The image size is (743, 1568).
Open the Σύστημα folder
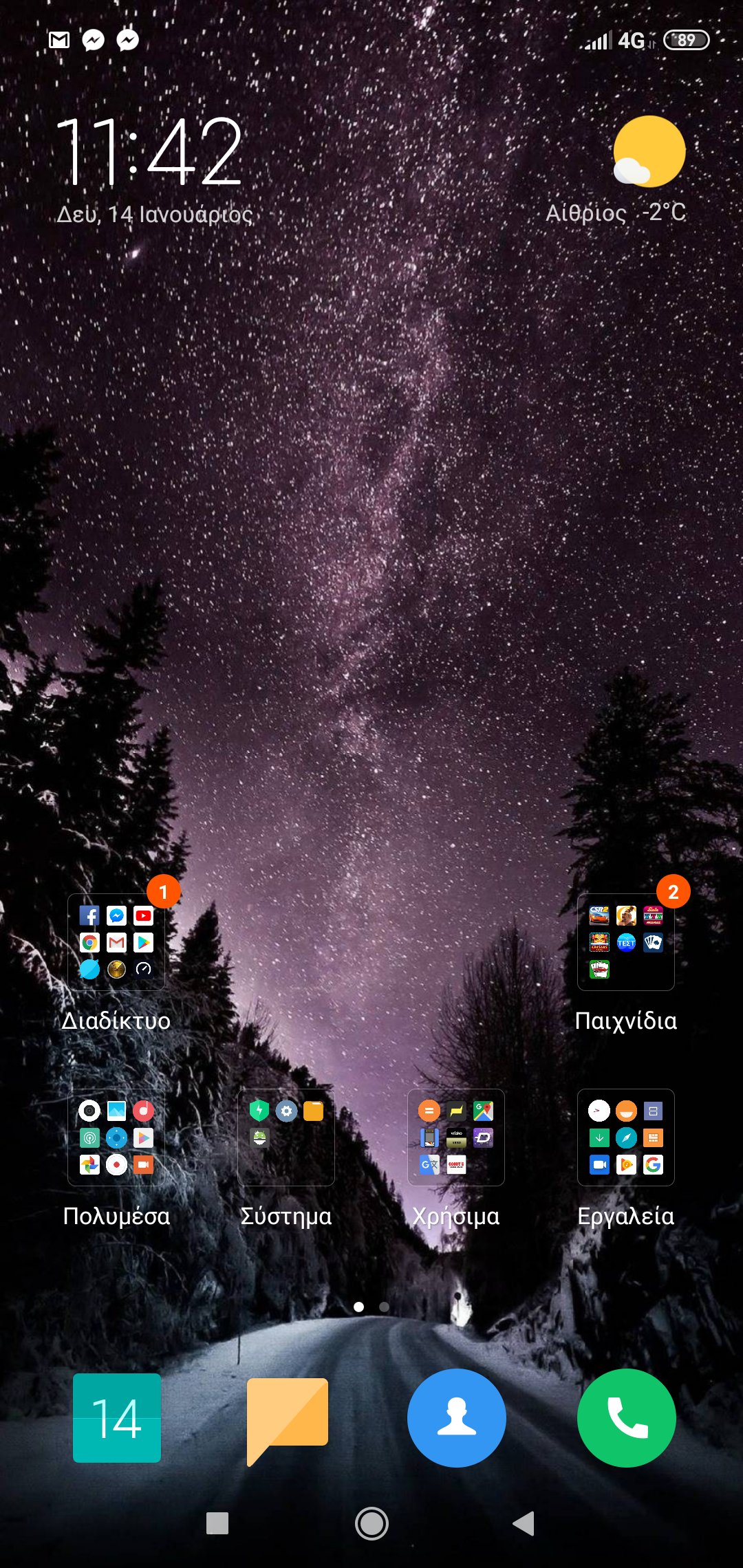pyautogui.click(x=286, y=1138)
